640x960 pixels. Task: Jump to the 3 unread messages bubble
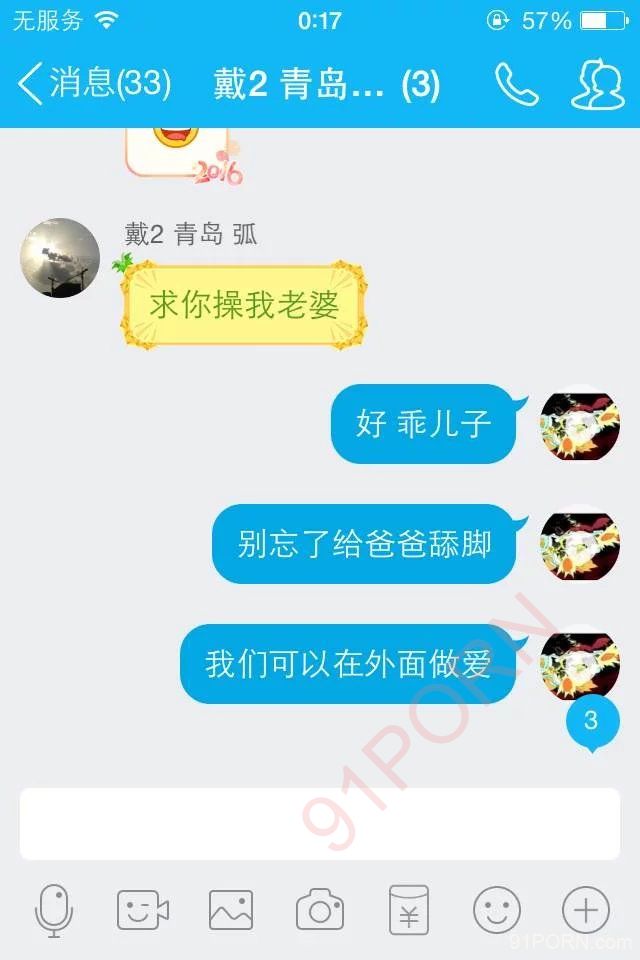[590, 722]
